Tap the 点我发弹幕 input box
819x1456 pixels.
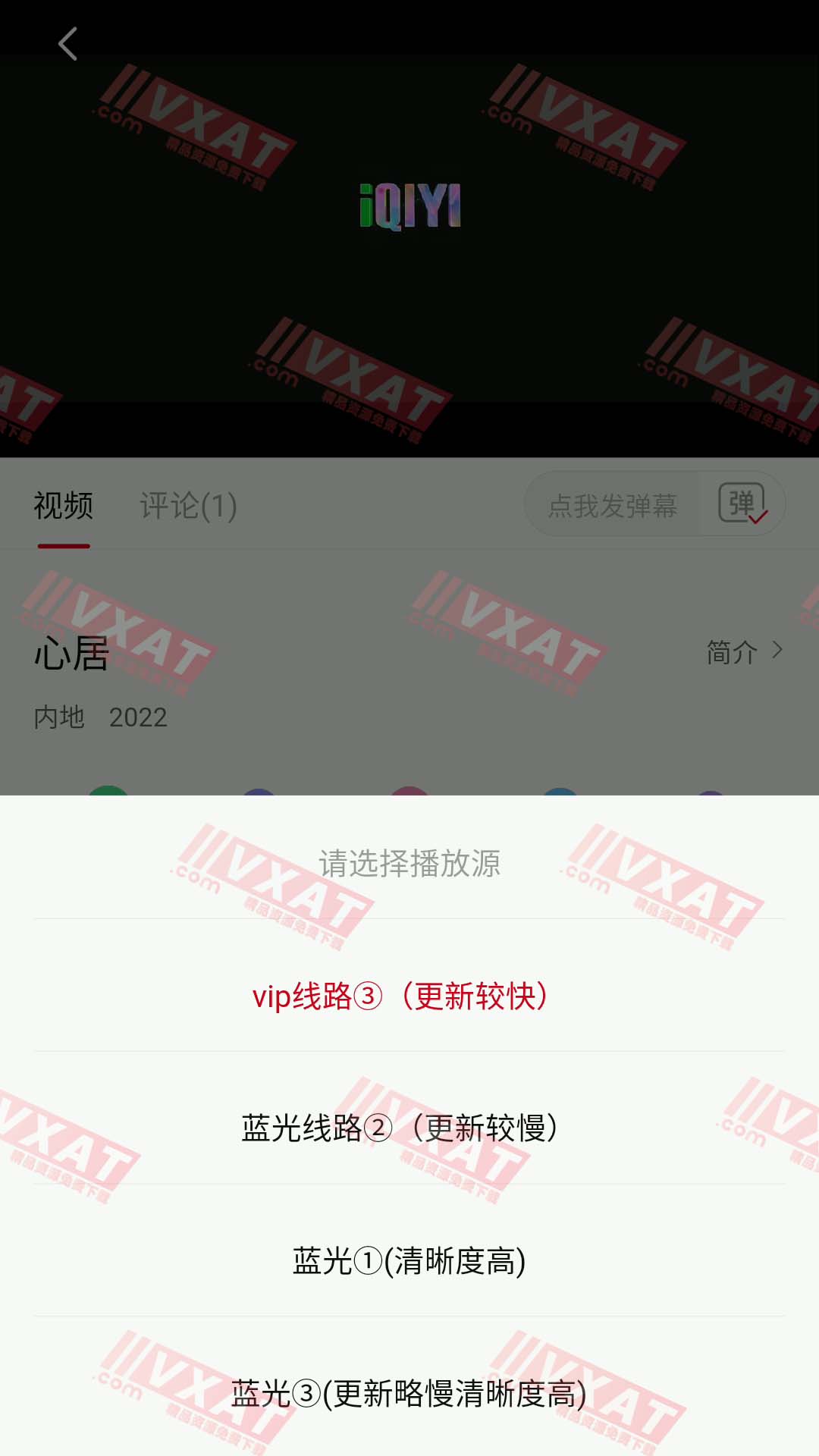pos(613,506)
